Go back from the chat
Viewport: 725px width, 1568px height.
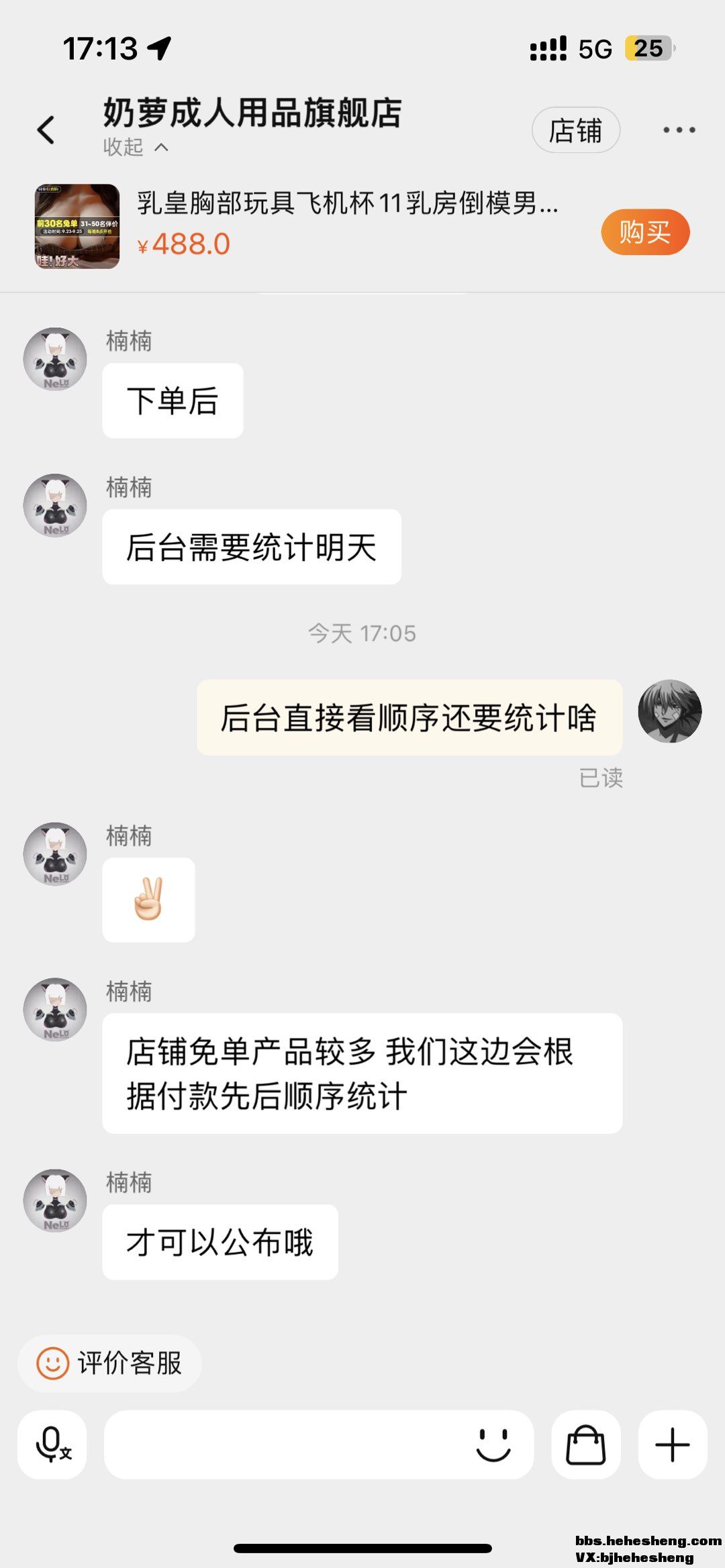click(x=46, y=129)
